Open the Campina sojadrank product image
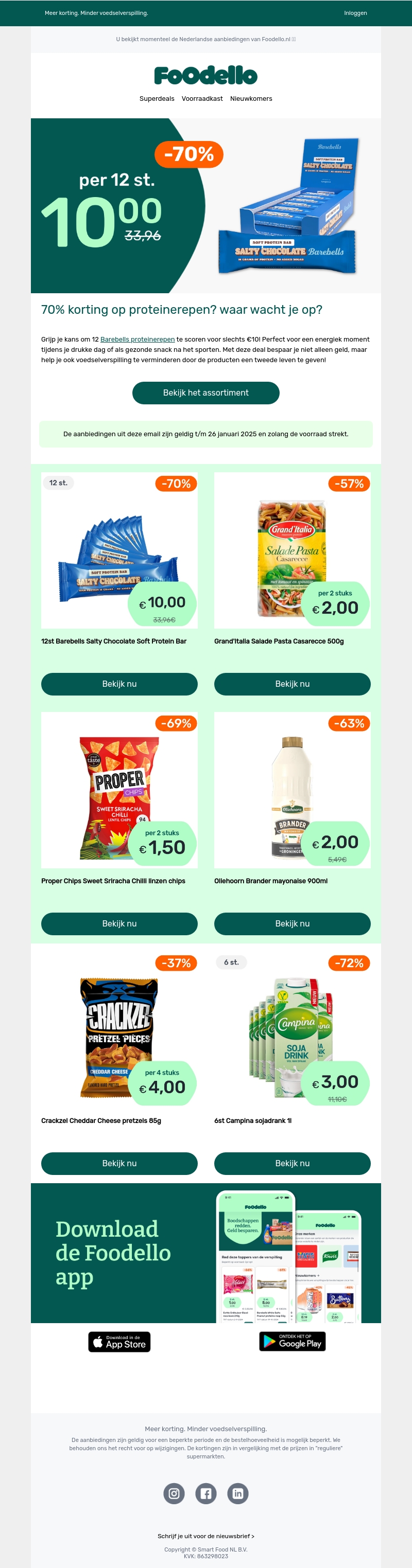The height and width of the screenshot is (1568, 412). (x=292, y=1030)
